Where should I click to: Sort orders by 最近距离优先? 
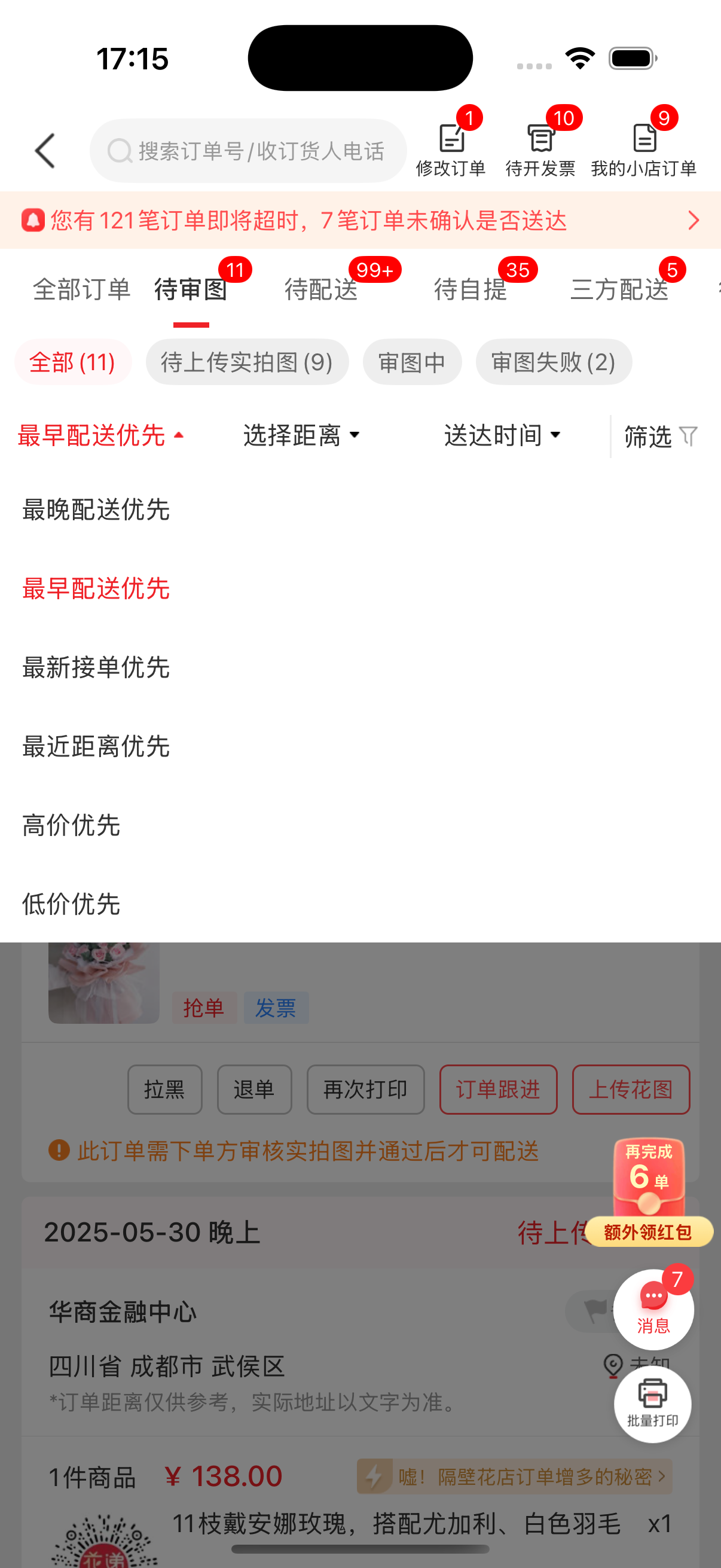coord(96,746)
